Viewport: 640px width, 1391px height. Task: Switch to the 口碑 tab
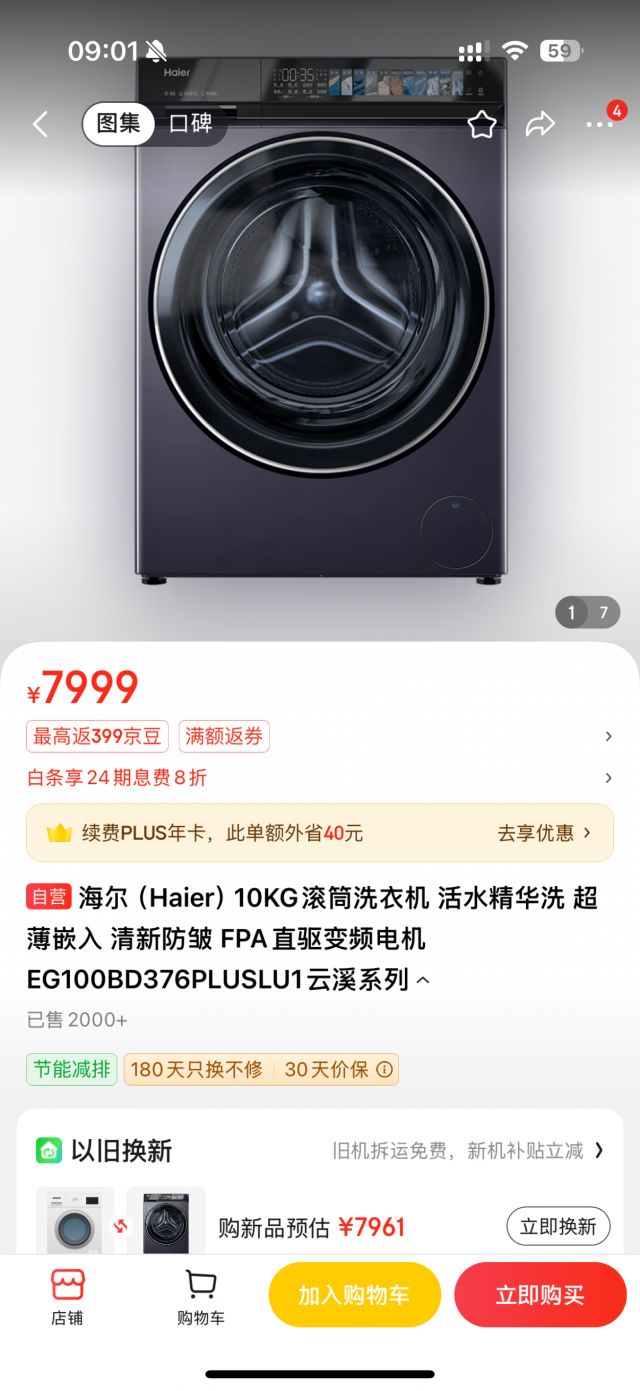pos(190,124)
